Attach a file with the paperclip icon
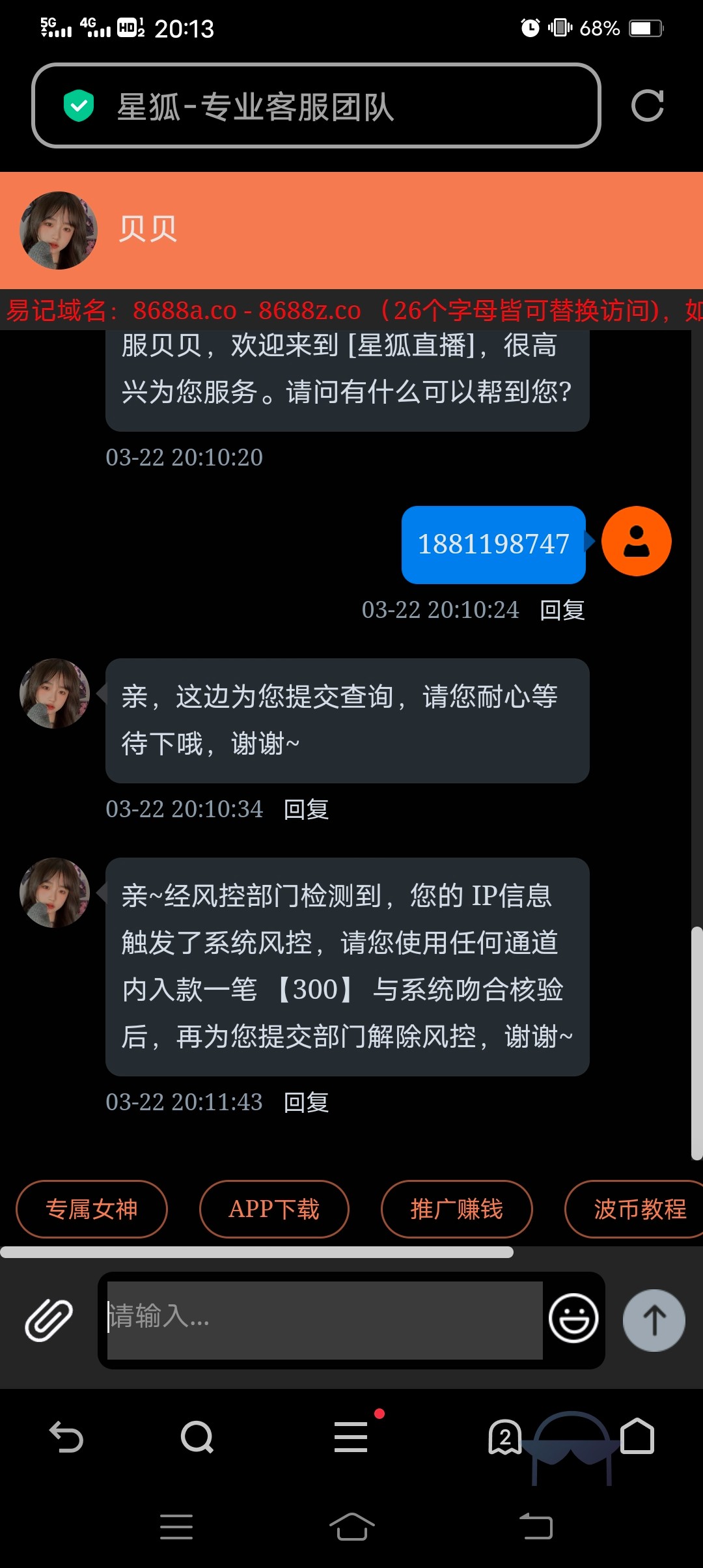703x1568 pixels. point(49,1320)
